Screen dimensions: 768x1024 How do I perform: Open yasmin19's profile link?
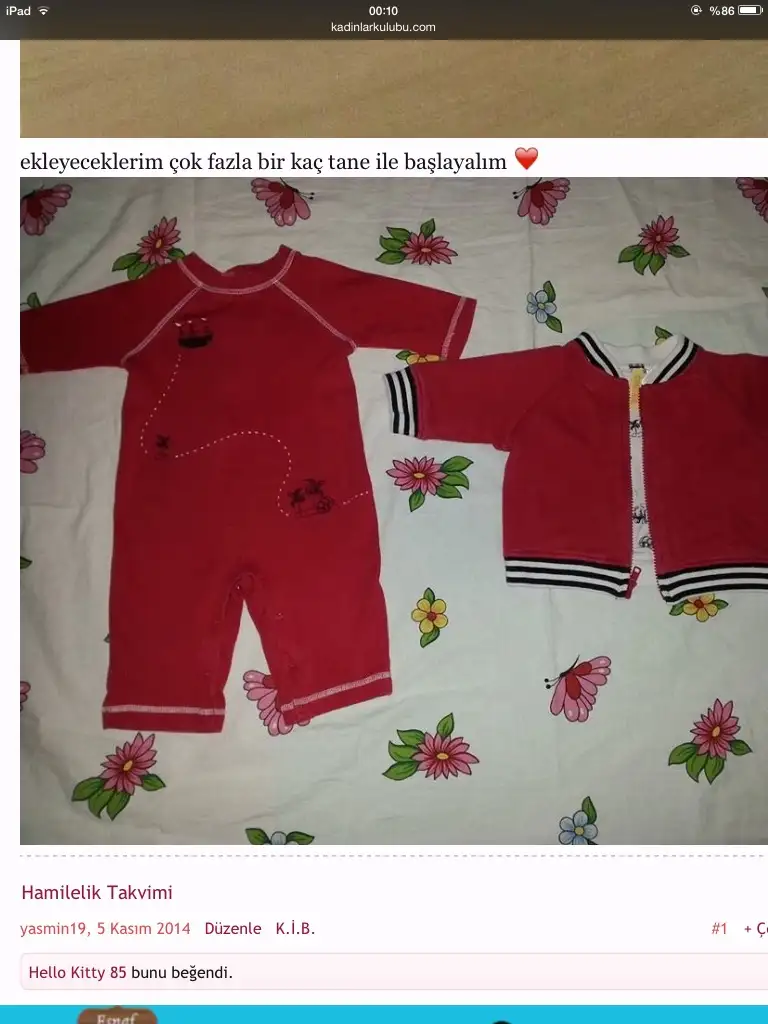53,928
